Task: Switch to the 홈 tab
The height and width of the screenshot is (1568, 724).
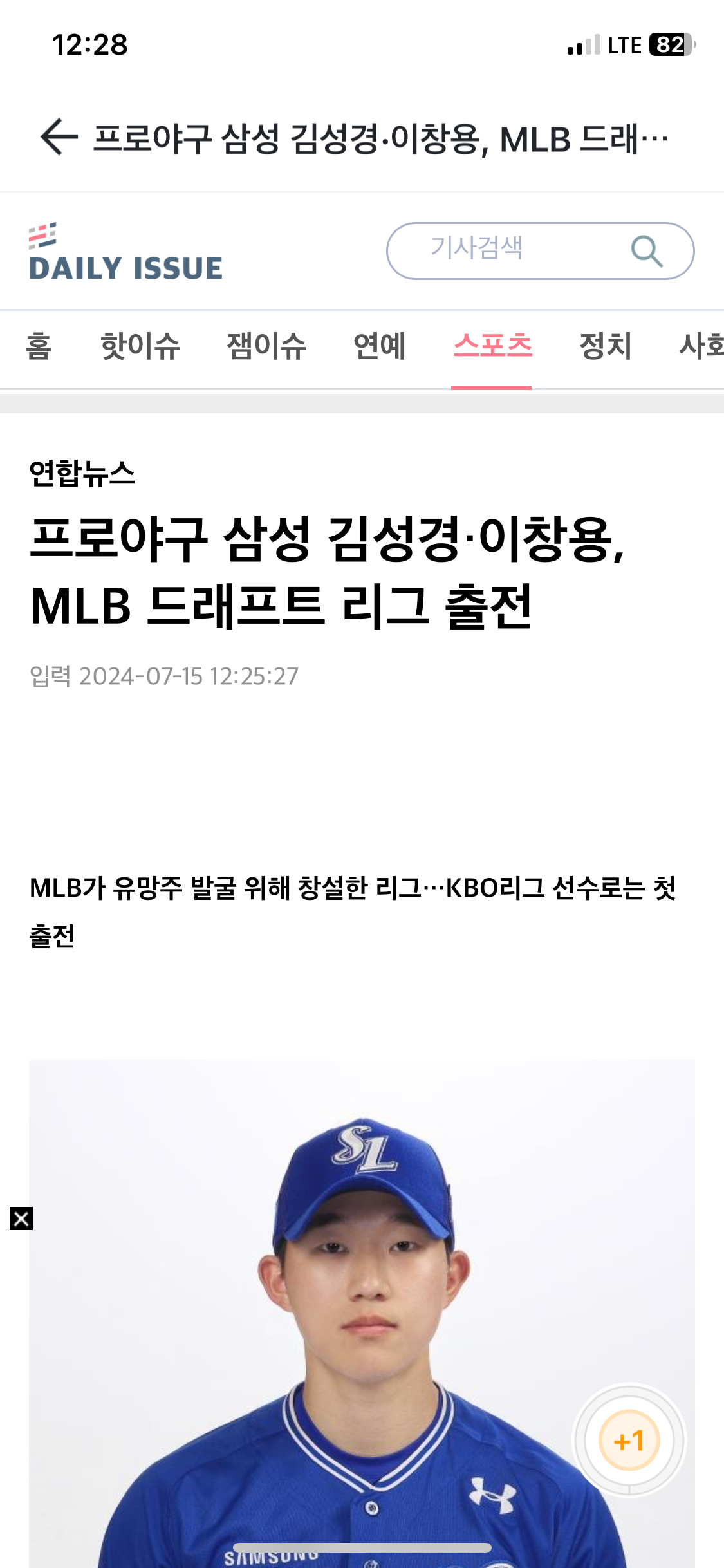Action: tap(38, 346)
